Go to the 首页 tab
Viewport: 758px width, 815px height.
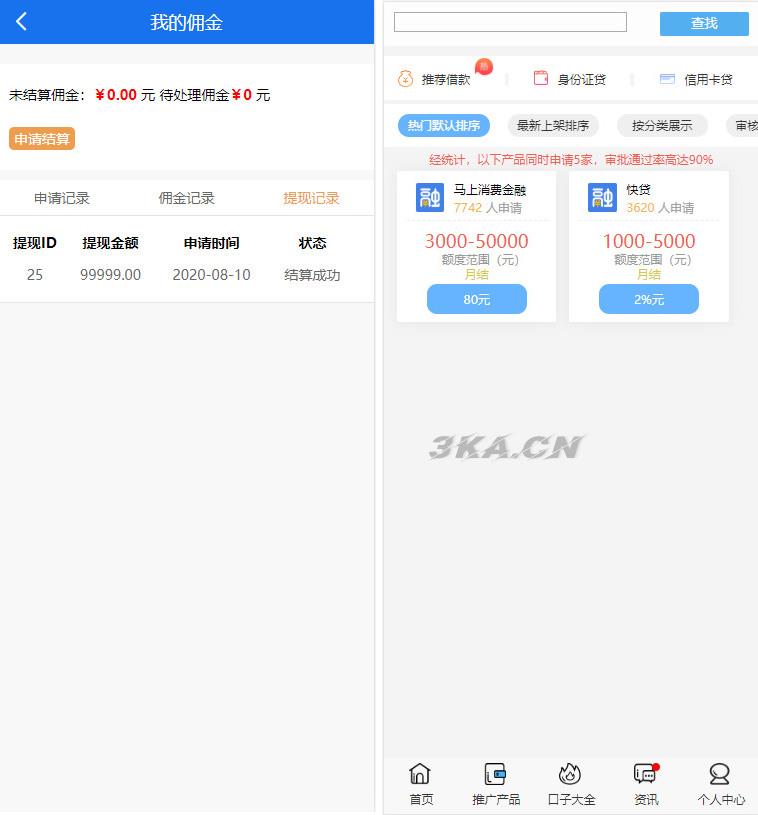pyautogui.click(x=421, y=784)
